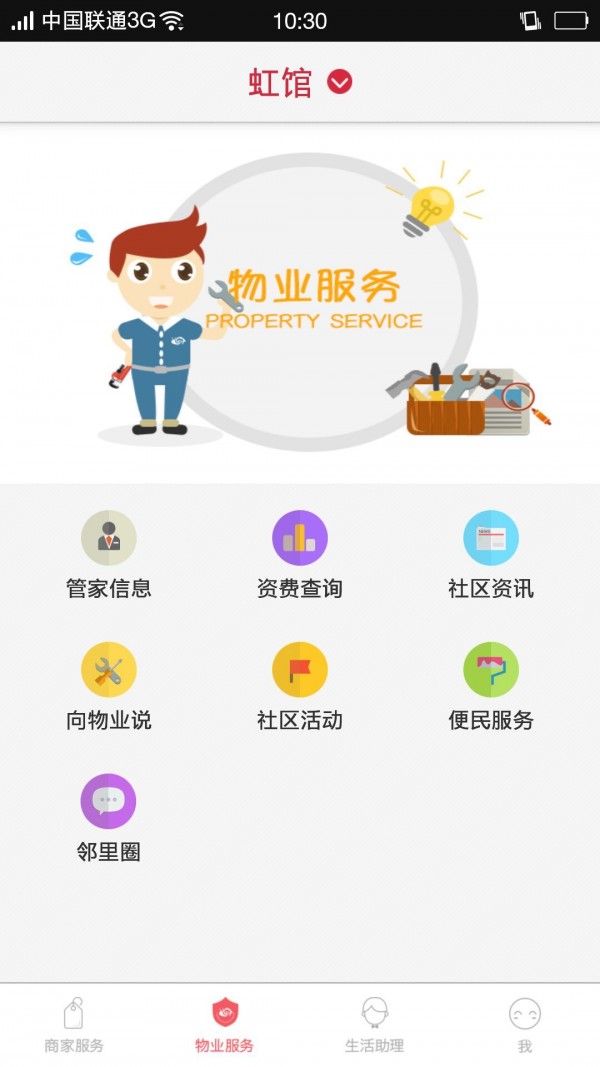Select the 物业服务 tab
The width and height of the screenshot is (600, 1067).
(225, 1025)
